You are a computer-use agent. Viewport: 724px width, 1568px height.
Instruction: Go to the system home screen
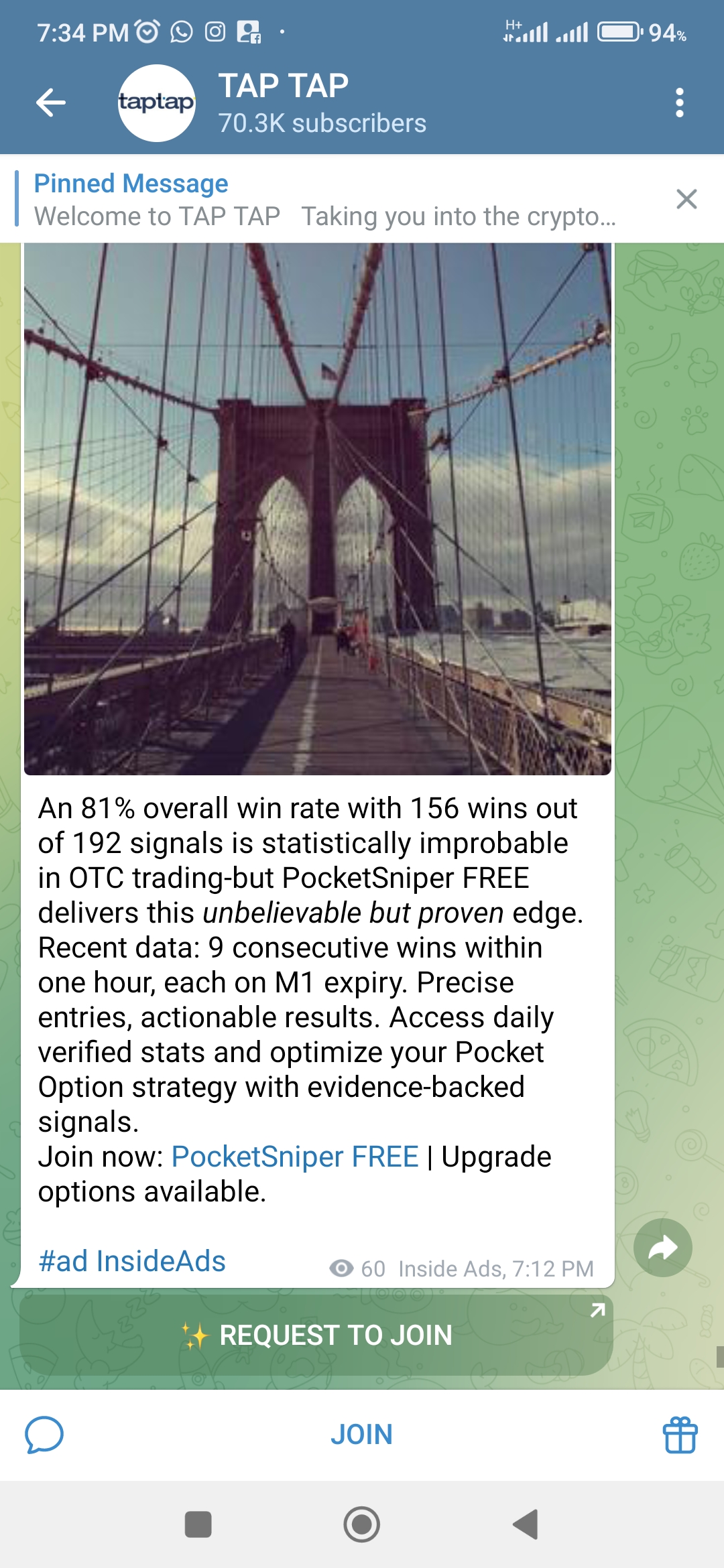point(361,1524)
